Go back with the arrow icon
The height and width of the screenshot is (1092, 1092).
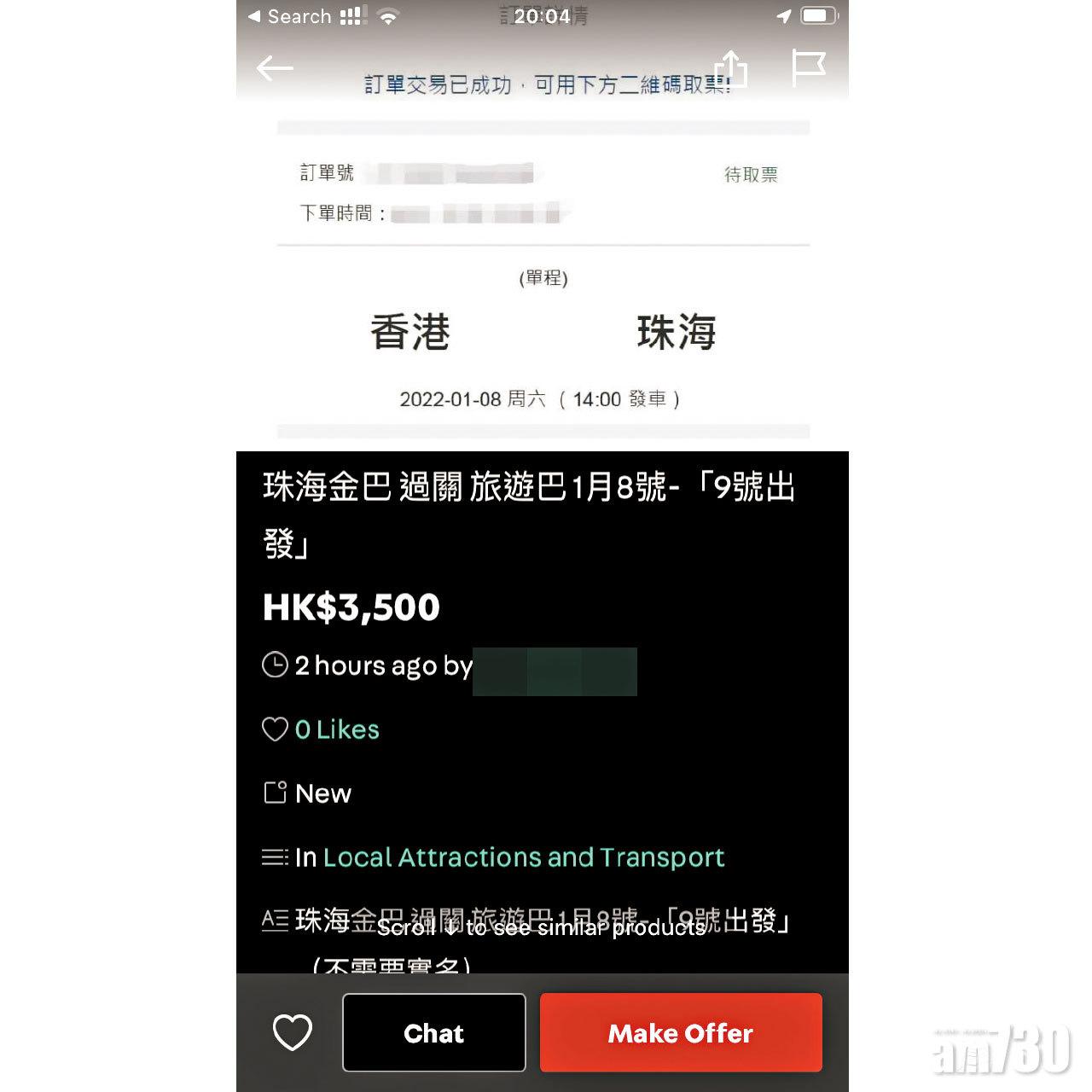pos(275,68)
